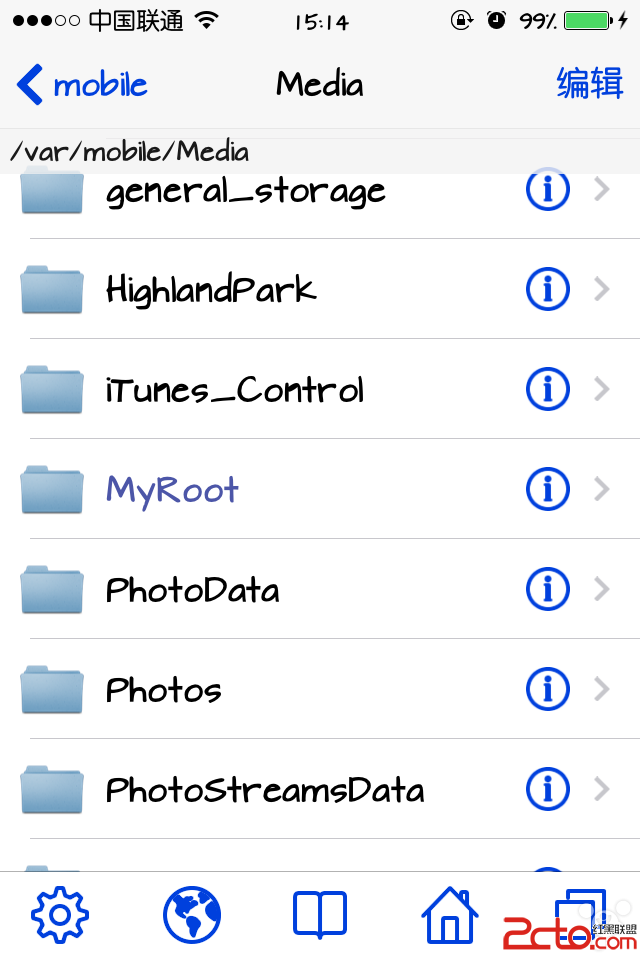Show info for general_storage folder
Viewport: 640px width, 960px height.
click(x=547, y=189)
